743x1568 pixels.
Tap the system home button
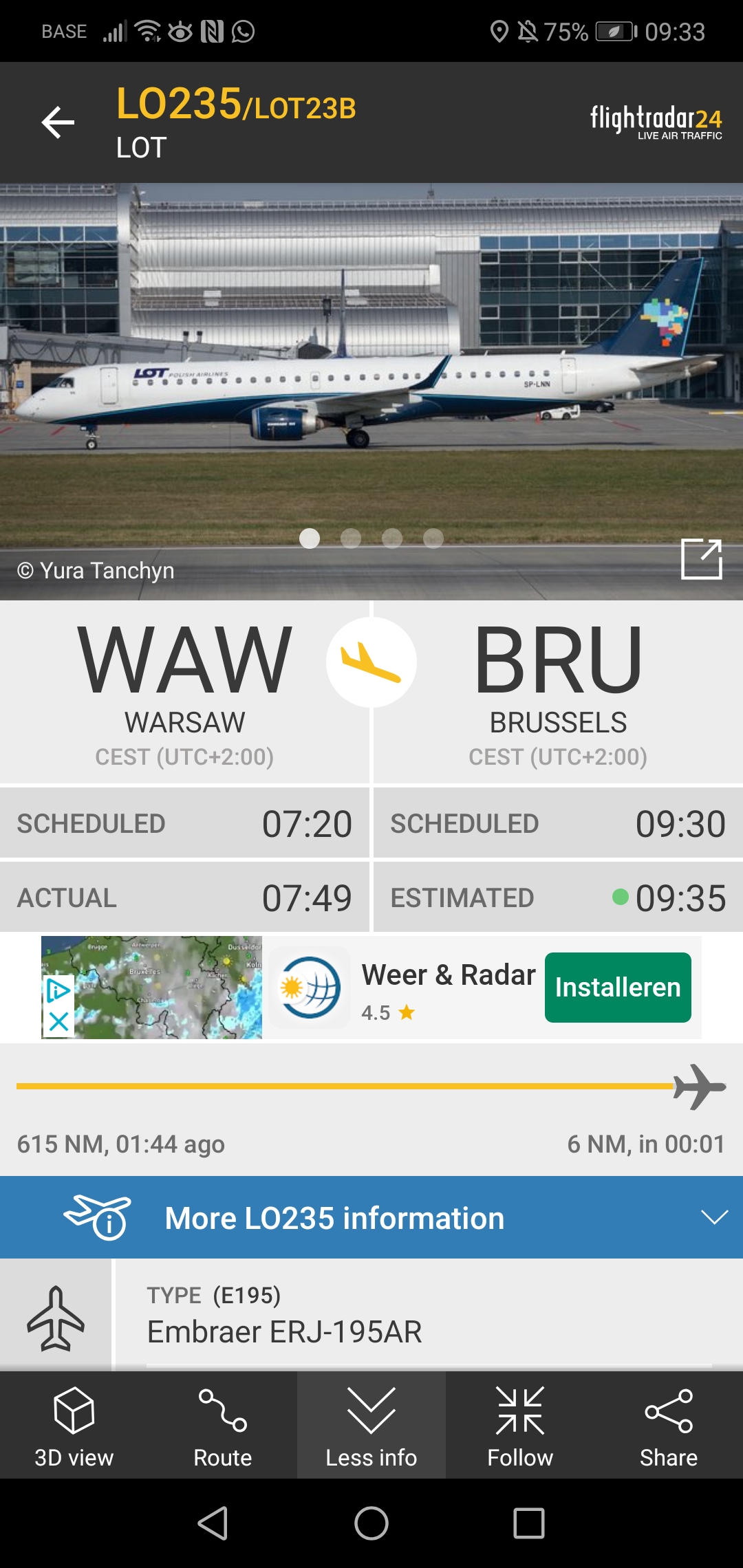pyautogui.click(x=371, y=1523)
